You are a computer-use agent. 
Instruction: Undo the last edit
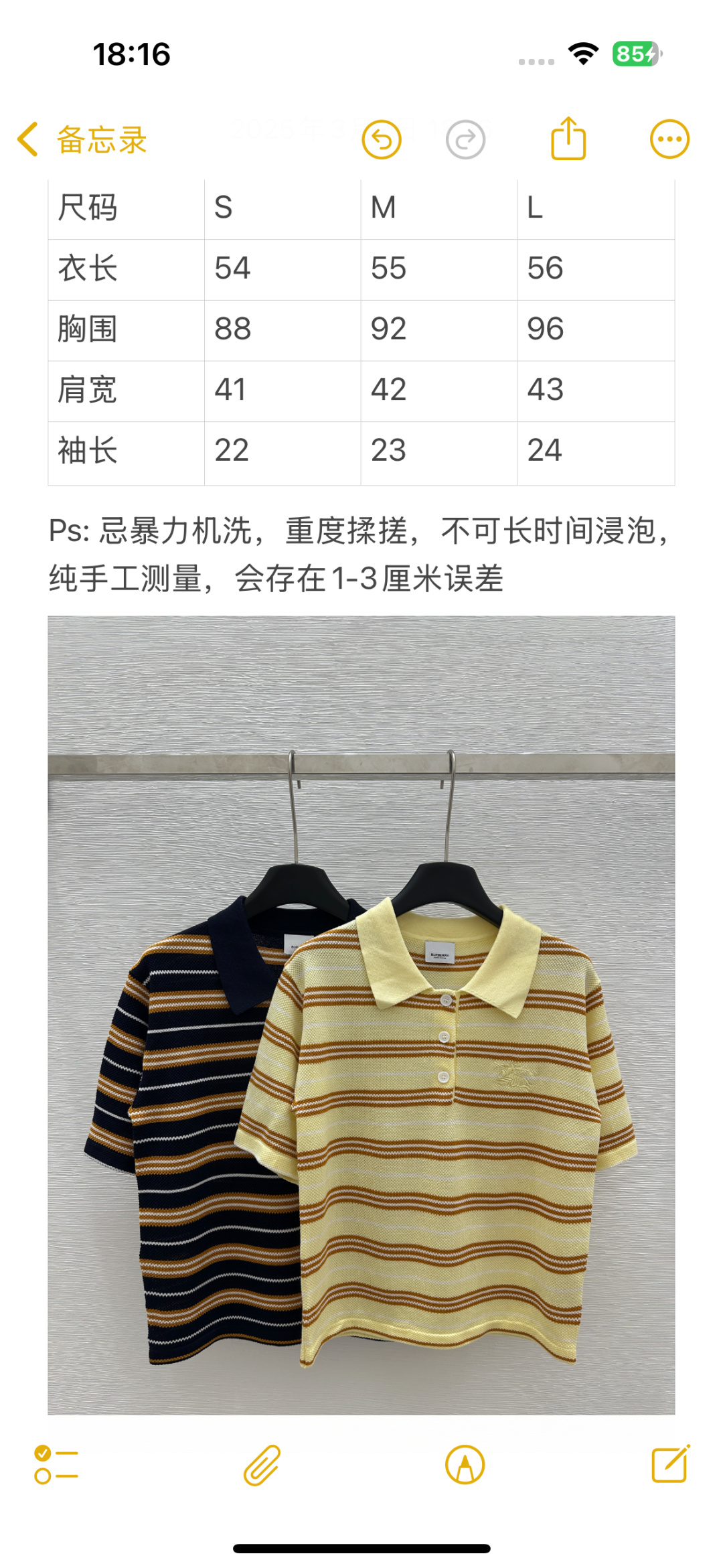(382, 139)
